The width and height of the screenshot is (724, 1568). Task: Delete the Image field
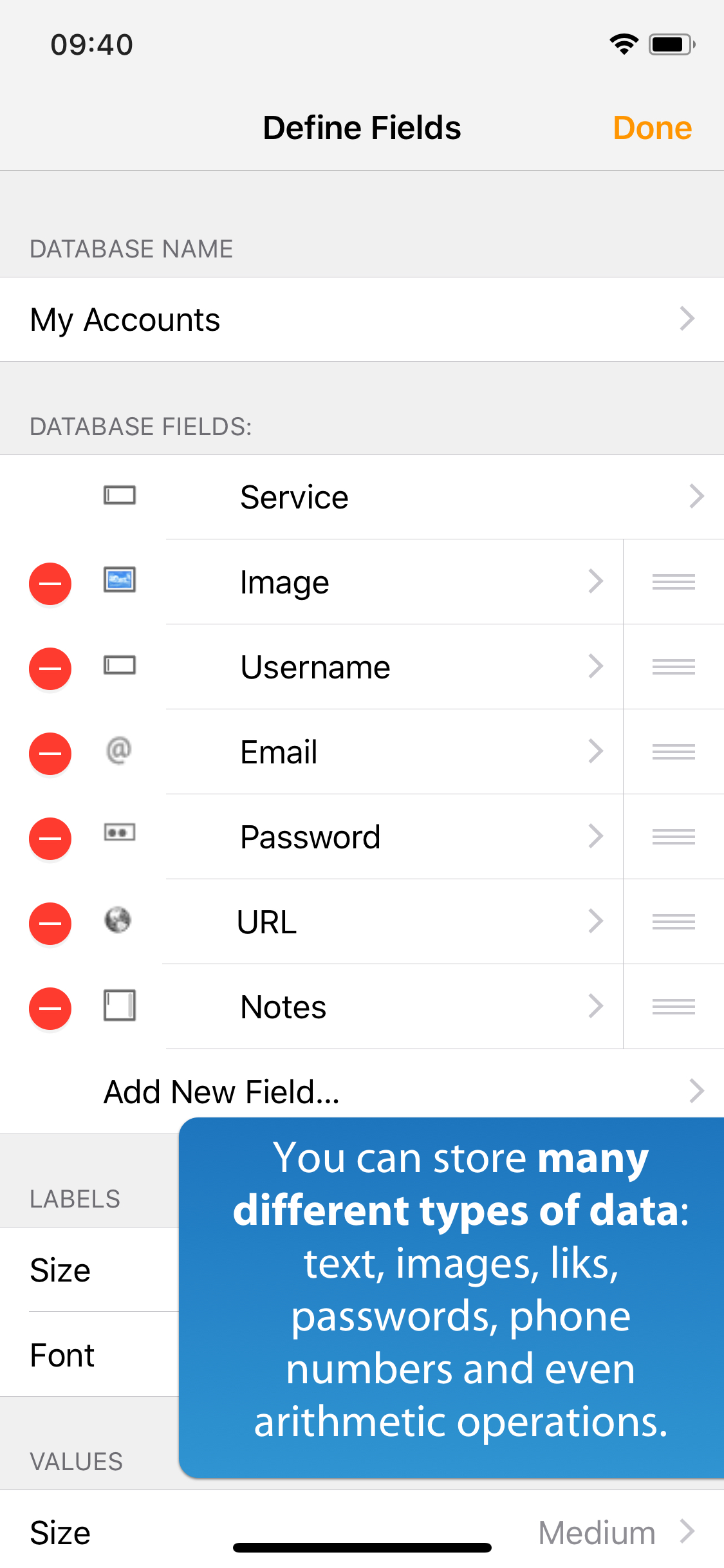[x=50, y=584]
